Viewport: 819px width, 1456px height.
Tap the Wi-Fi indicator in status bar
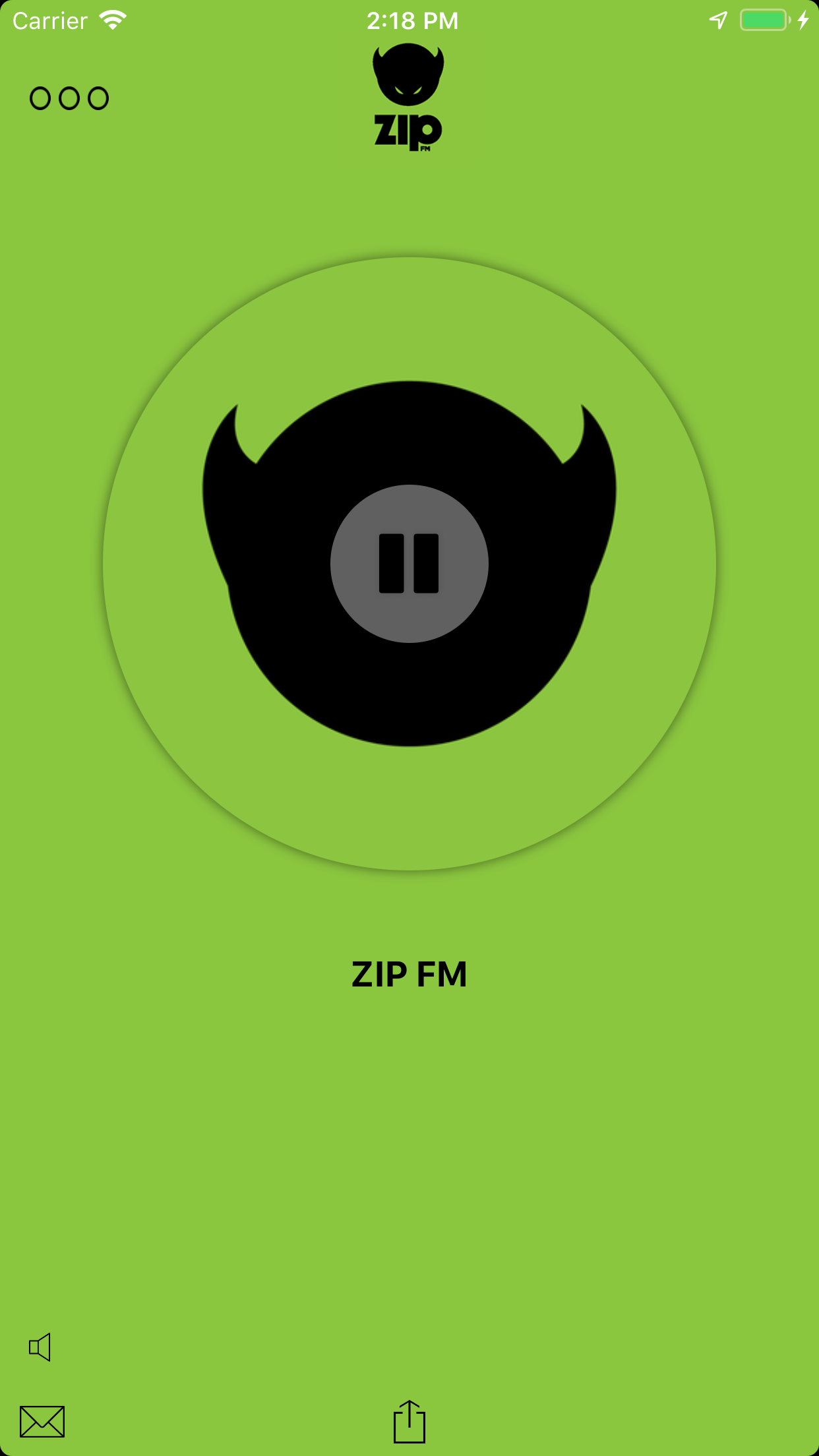tap(113, 20)
